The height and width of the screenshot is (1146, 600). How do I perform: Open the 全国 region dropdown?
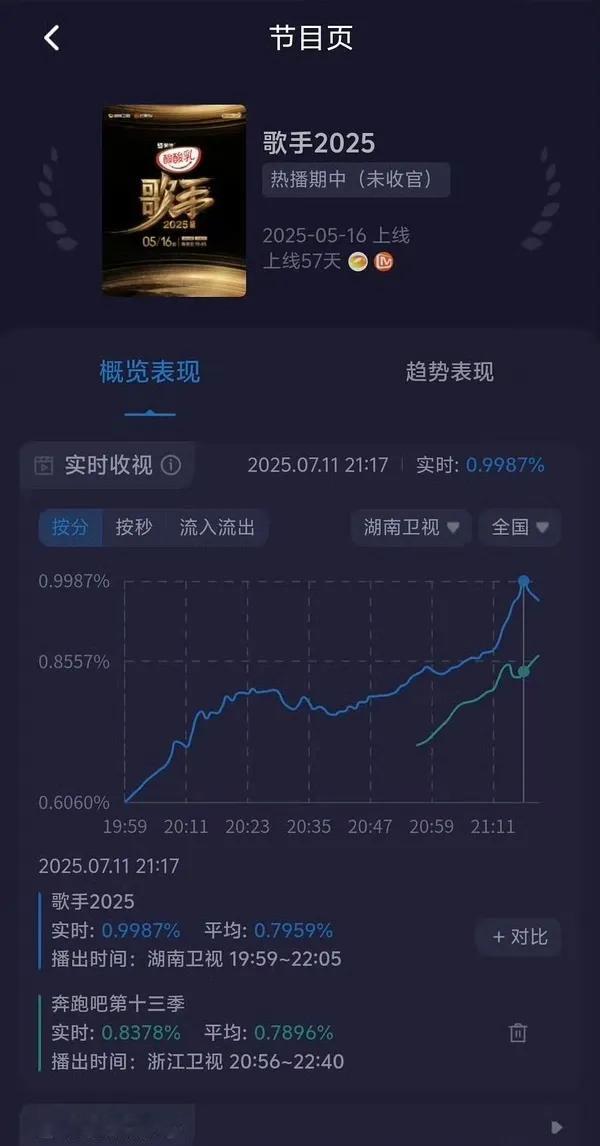click(520, 527)
